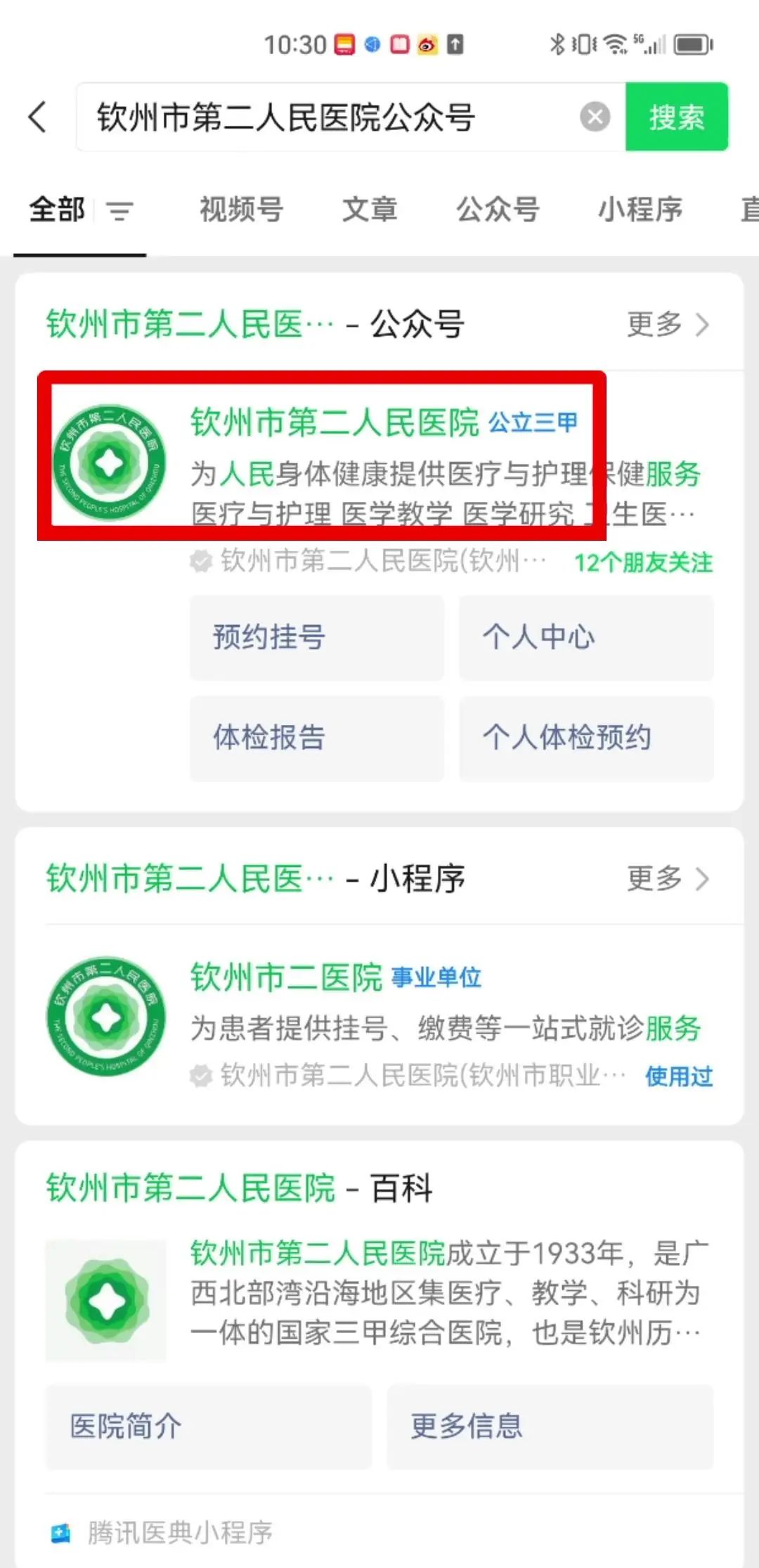Show 更多 results in the 小程序 section

(x=668, y=879)
